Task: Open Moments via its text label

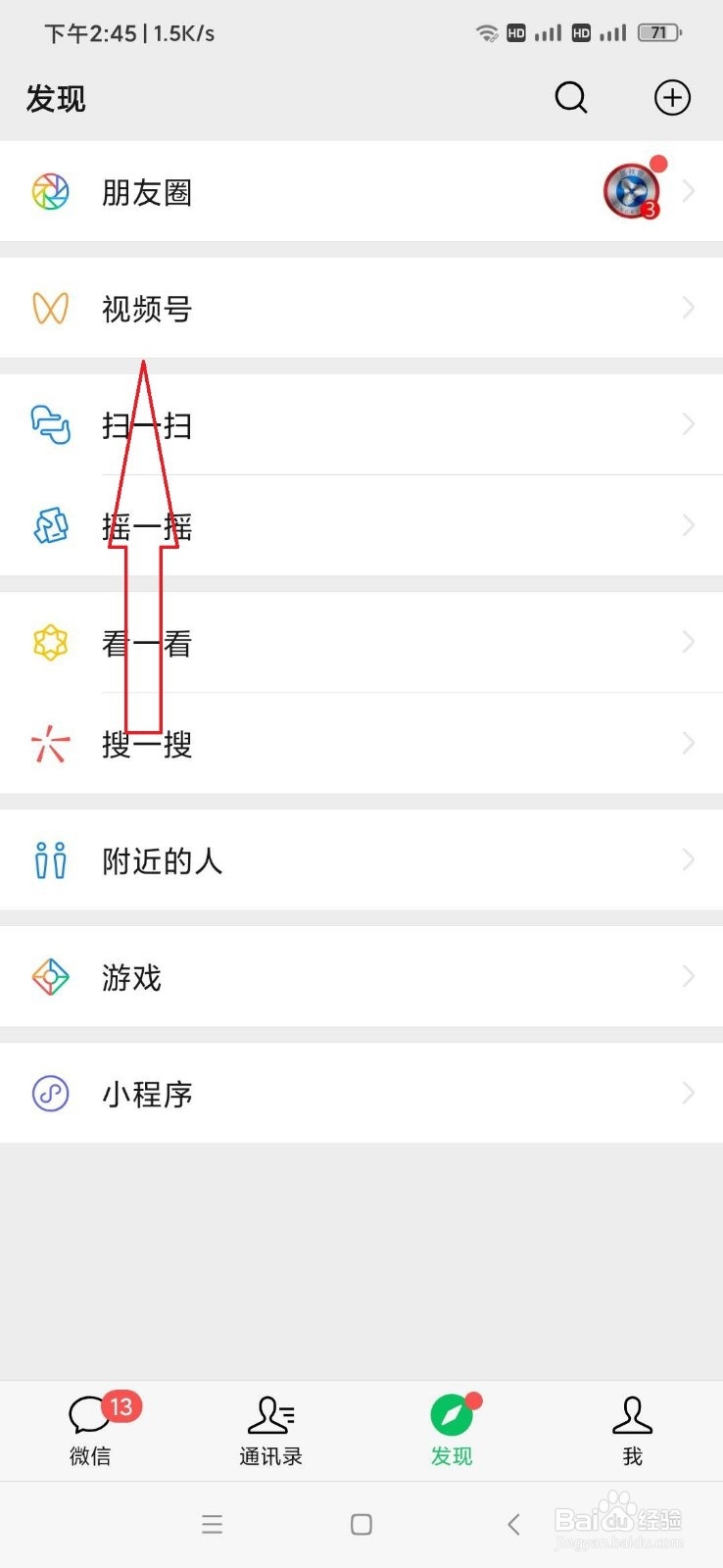Action: click(x=145, y=192)
